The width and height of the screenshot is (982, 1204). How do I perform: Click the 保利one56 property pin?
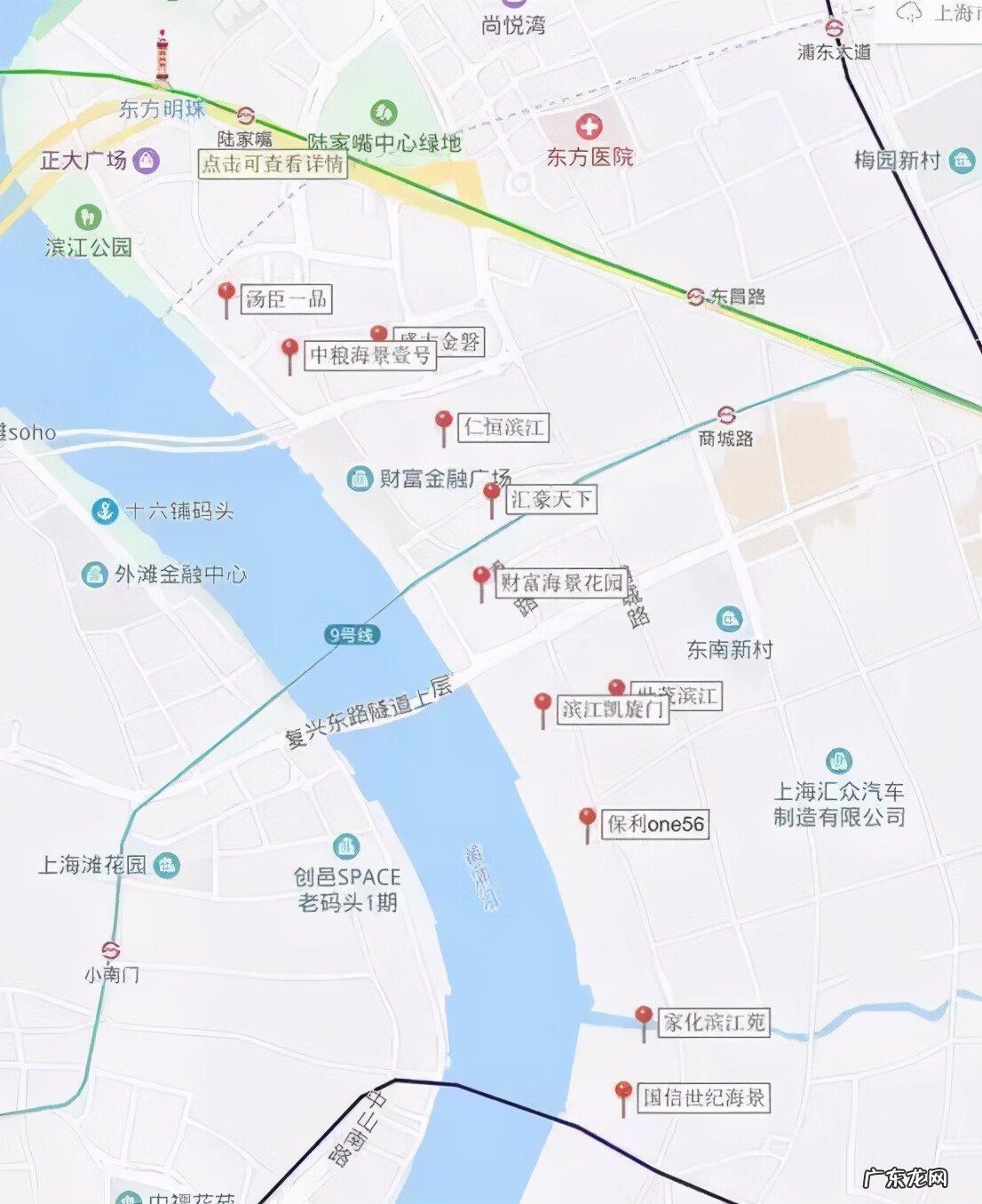point(585,819)
